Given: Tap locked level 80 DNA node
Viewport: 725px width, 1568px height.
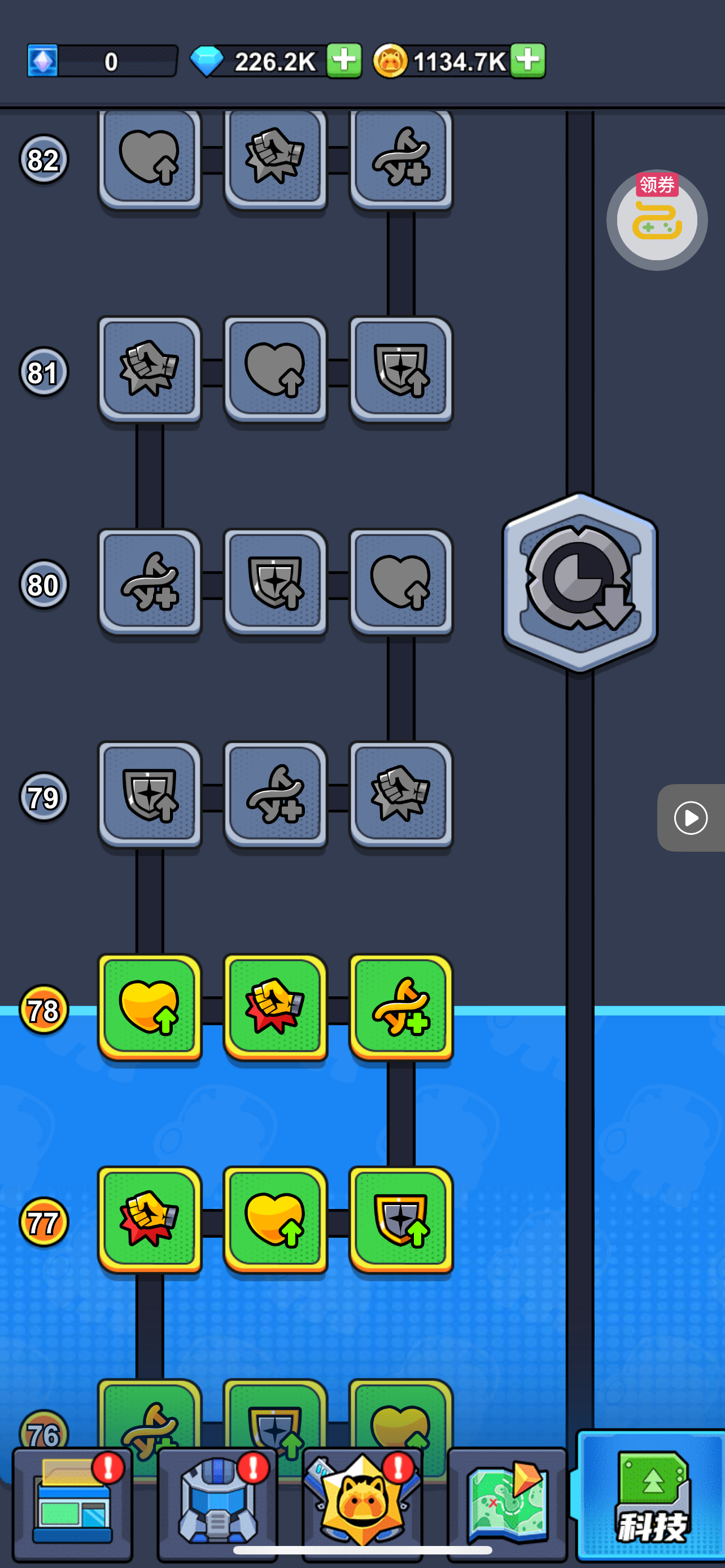Looking at the screenshot, I should [x=150, y=582].
